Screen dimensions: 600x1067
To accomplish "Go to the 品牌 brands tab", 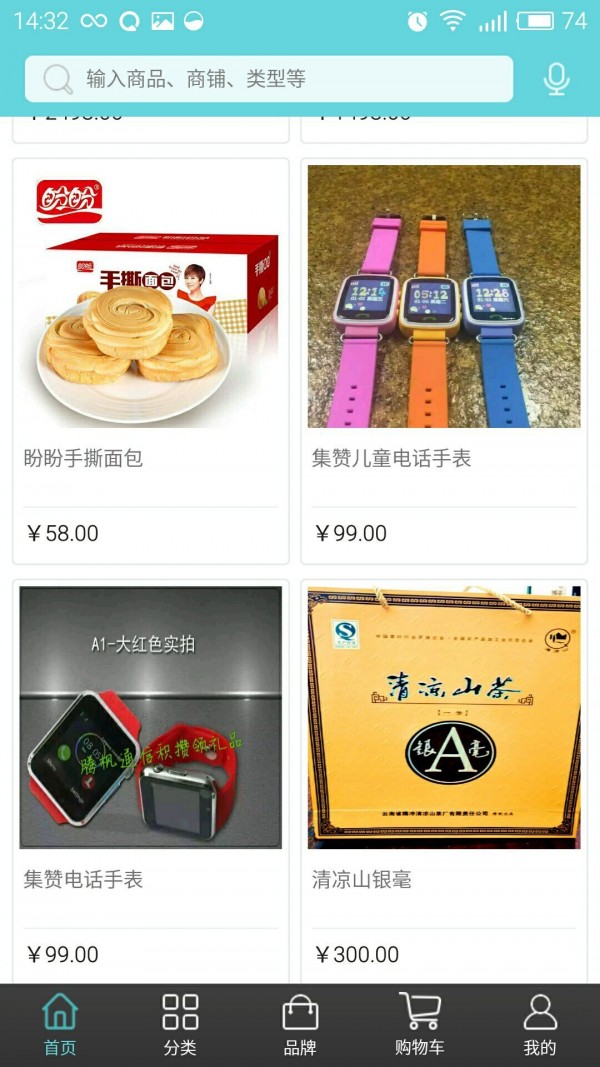I will pyautogui.click(x=300, y=1024).
